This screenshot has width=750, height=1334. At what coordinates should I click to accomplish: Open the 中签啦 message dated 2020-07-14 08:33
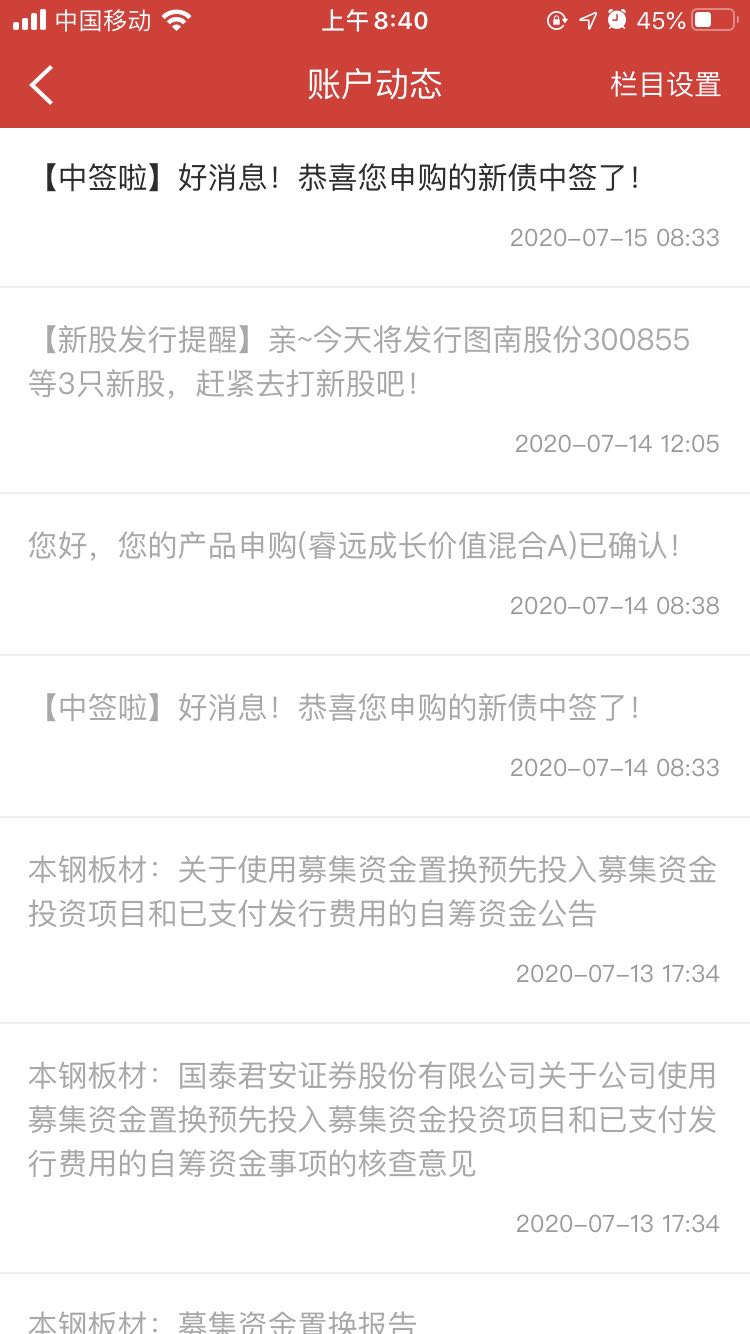(375, 737)
